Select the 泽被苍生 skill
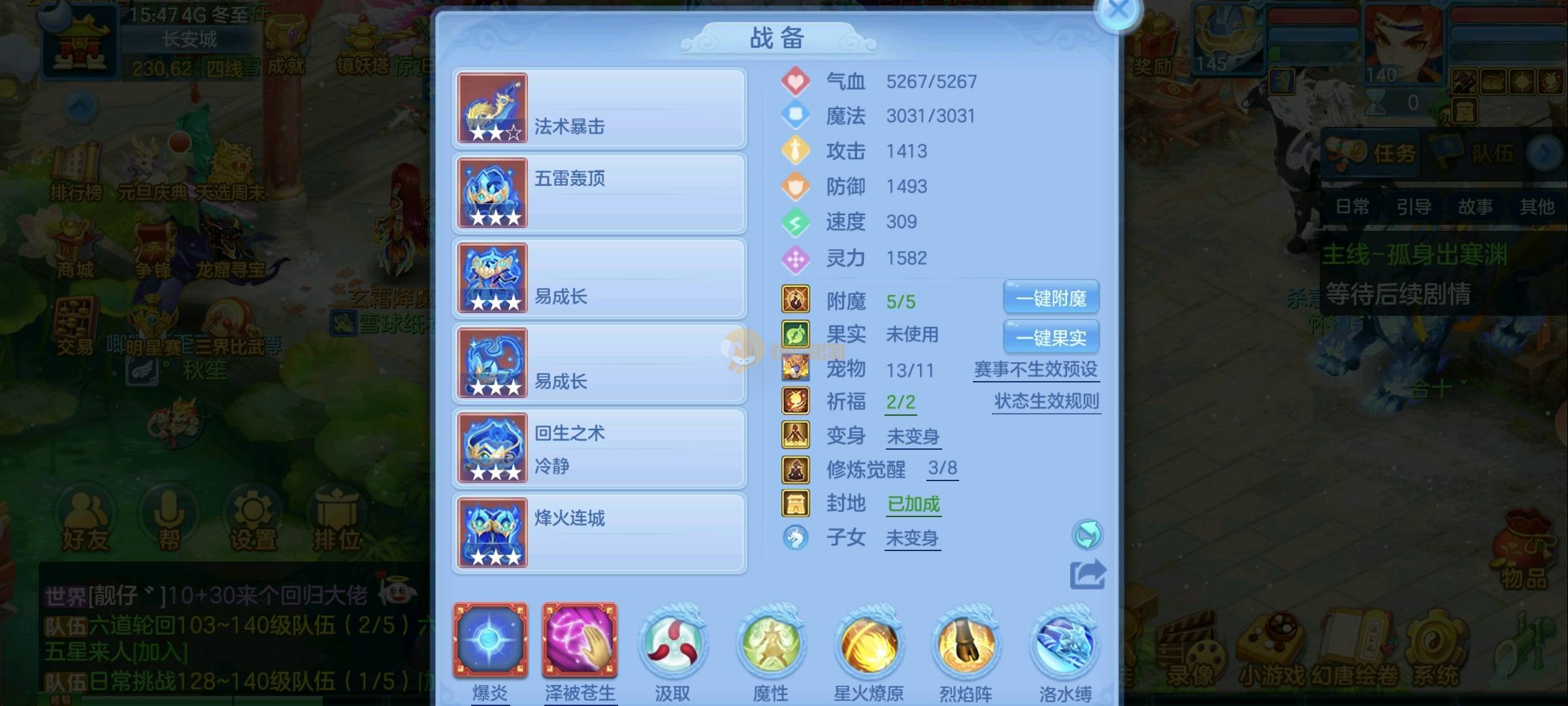1568x706 pixels. 580,641
